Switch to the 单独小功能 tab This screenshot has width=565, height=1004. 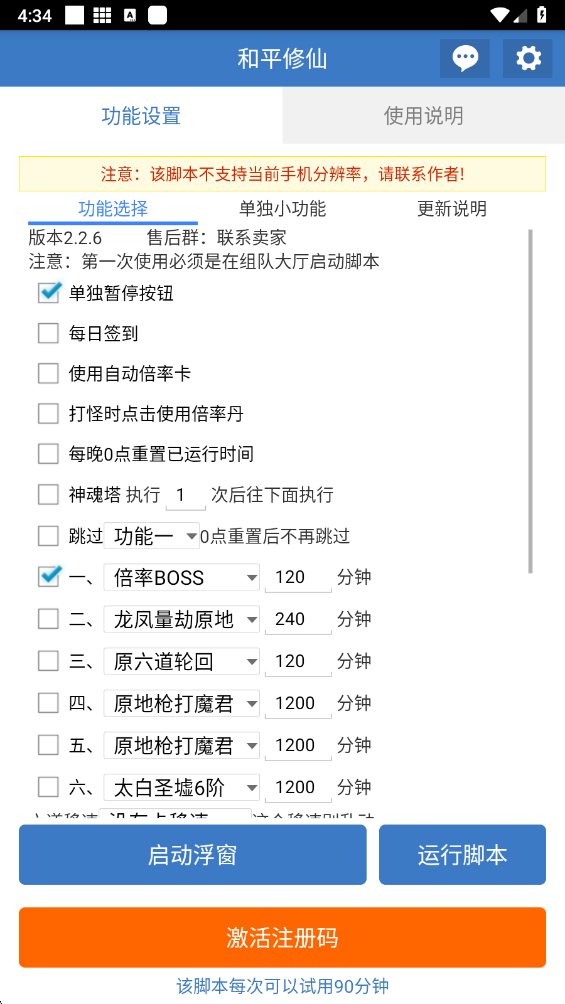282,208
